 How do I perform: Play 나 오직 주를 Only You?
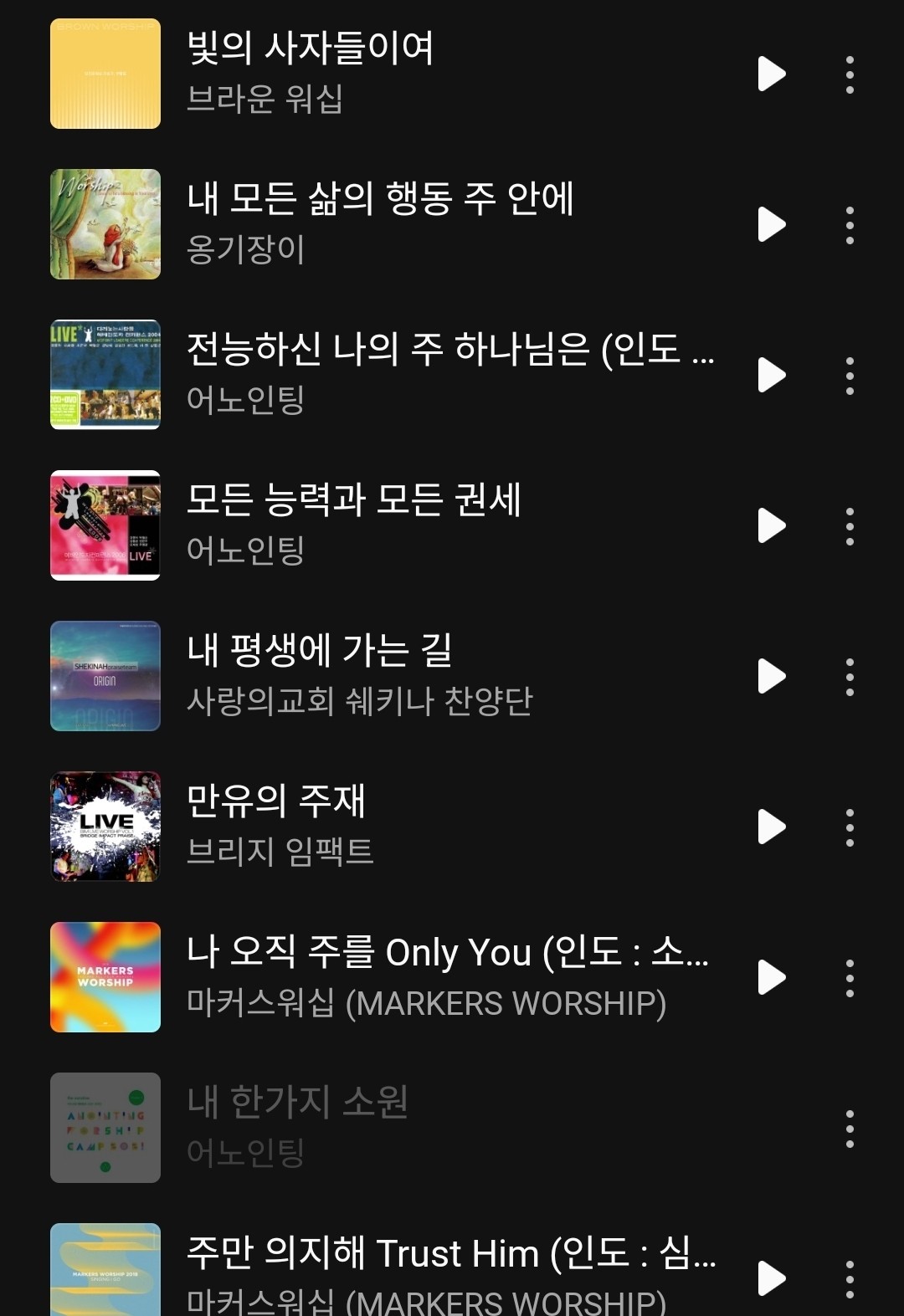(x=771, y=977)
